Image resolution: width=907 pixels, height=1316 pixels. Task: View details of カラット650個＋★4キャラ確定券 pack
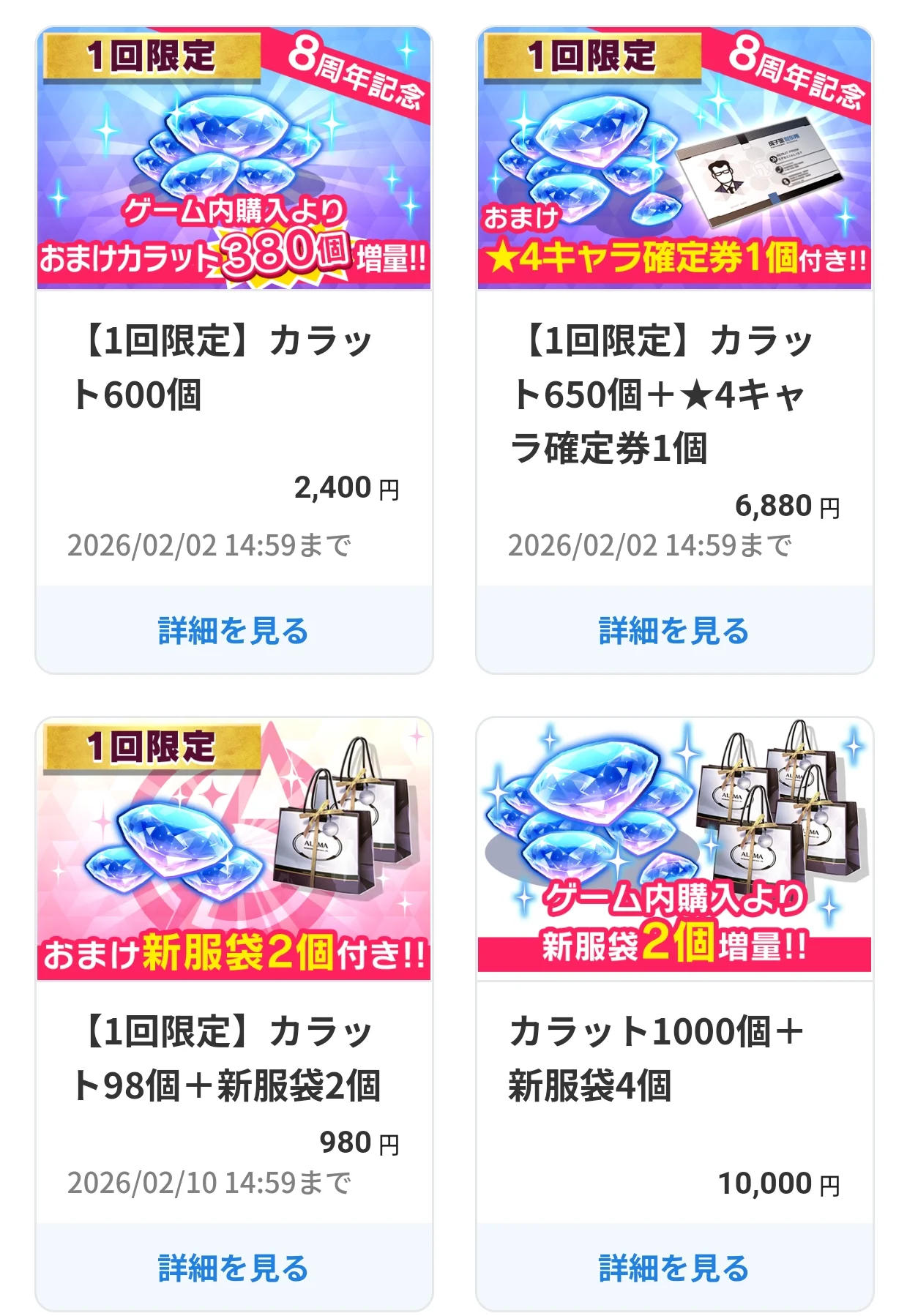coord(674,630)
